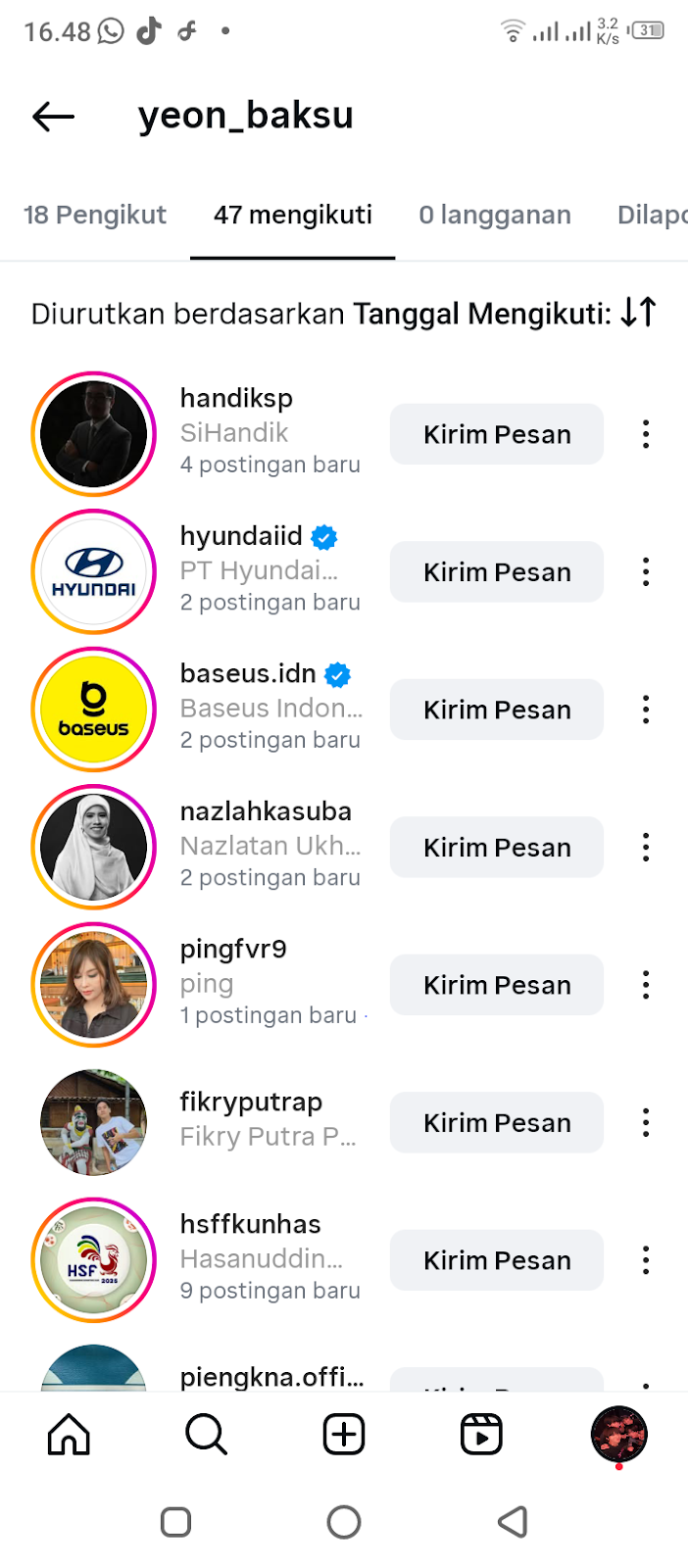Screen dimensions: 688x1568
Task: Open more options for pingfvr9
Action: click(x=646, y=985)
